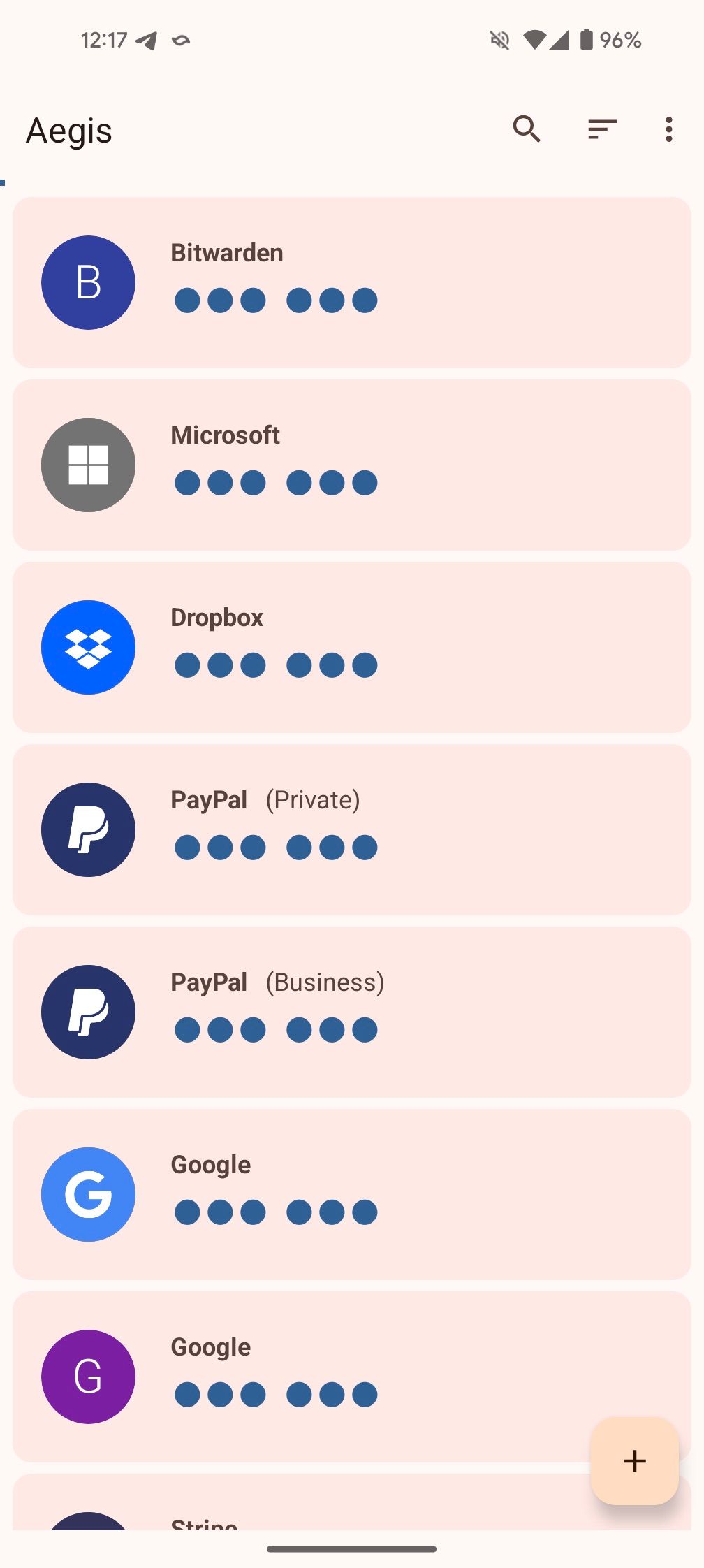Tap the Dropbox entry icon
704x1568 pixels.
click(x=88, y=647)
